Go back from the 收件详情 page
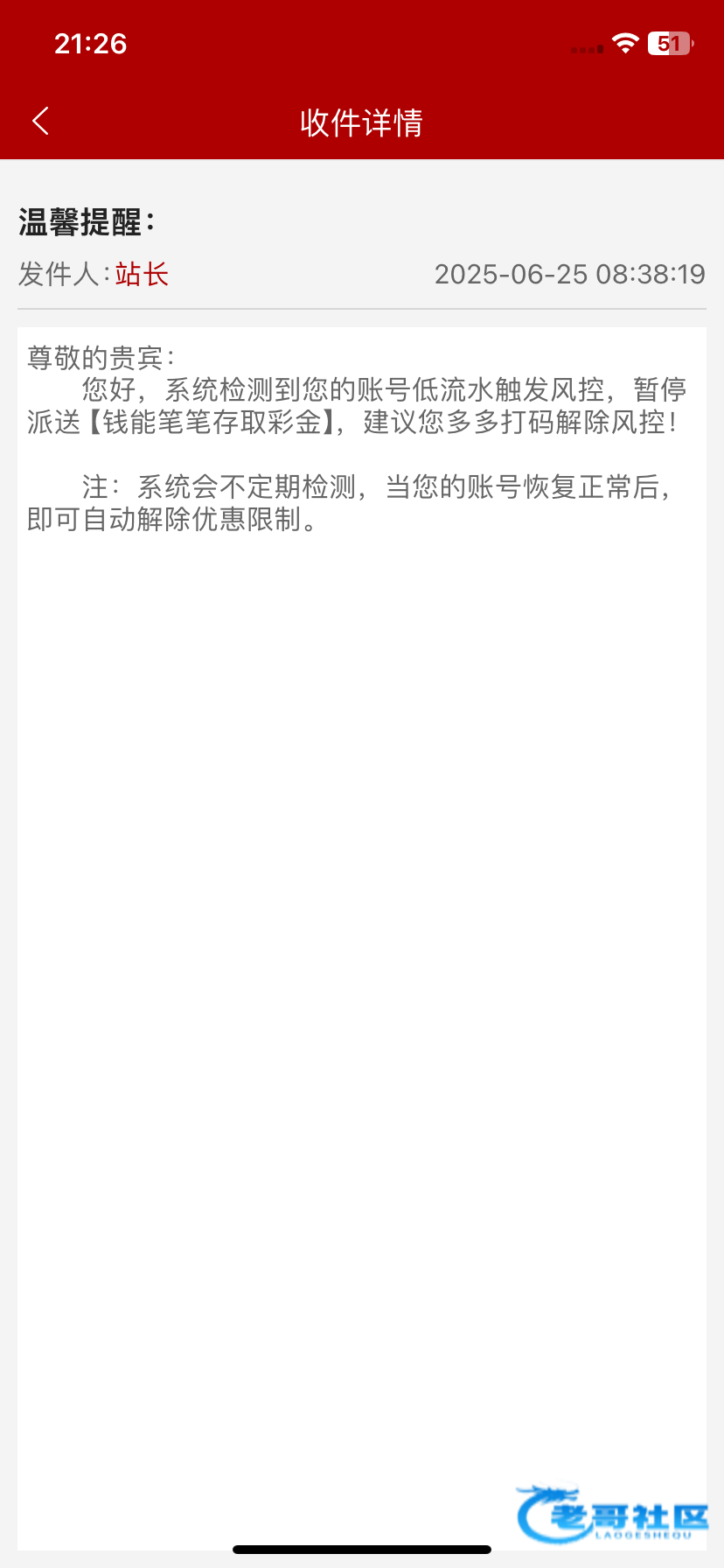Screen dimensions: 724x1568 (40, 122)
